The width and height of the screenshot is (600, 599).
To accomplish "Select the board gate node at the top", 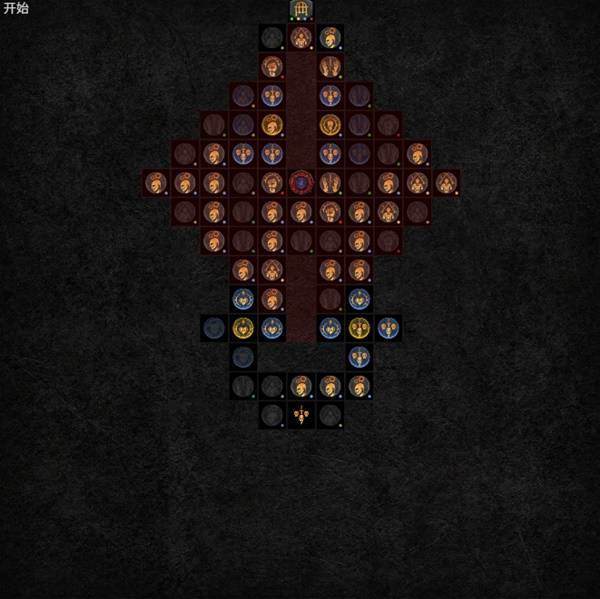I will point(301,10).
